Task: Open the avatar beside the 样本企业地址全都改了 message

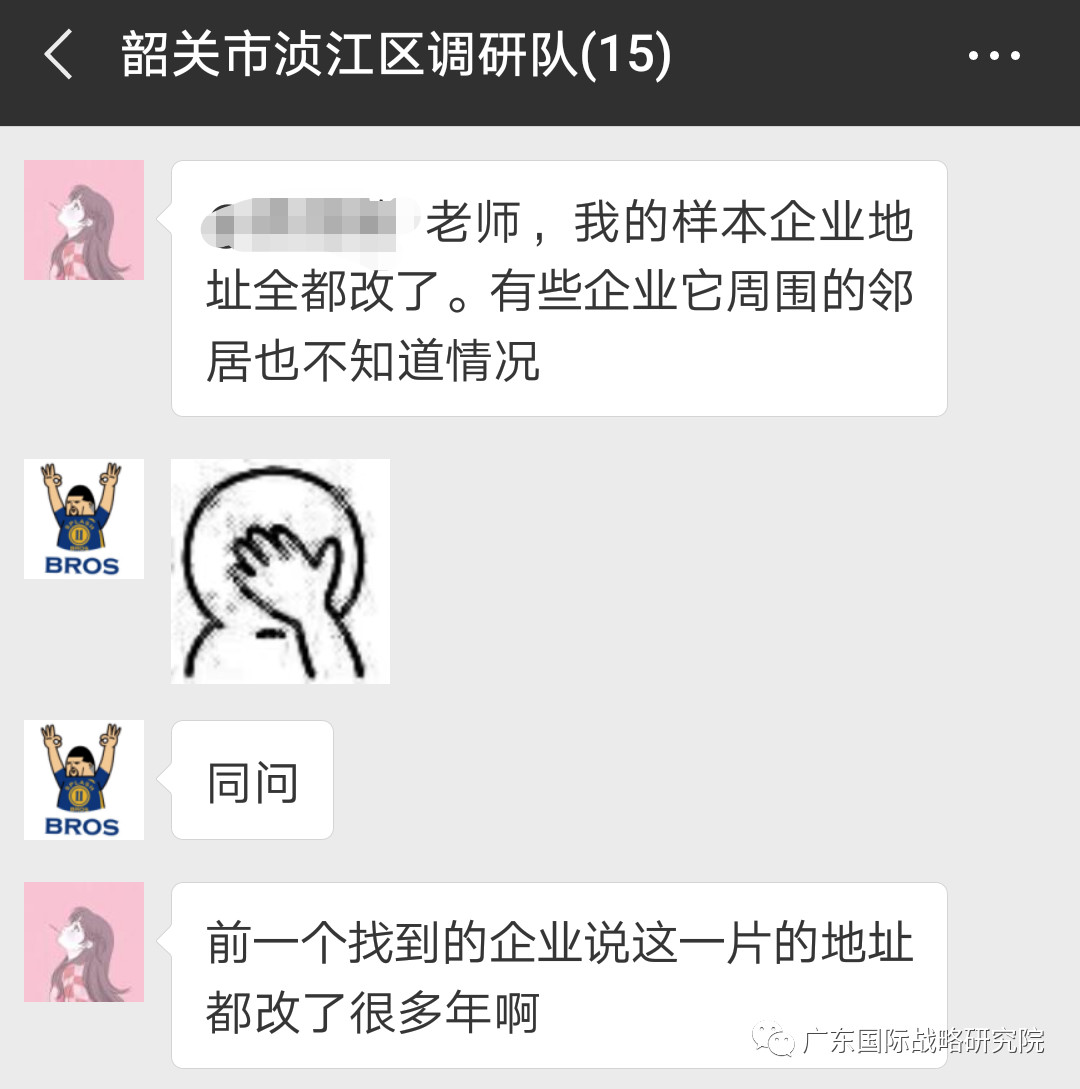Action: point(84,220)
